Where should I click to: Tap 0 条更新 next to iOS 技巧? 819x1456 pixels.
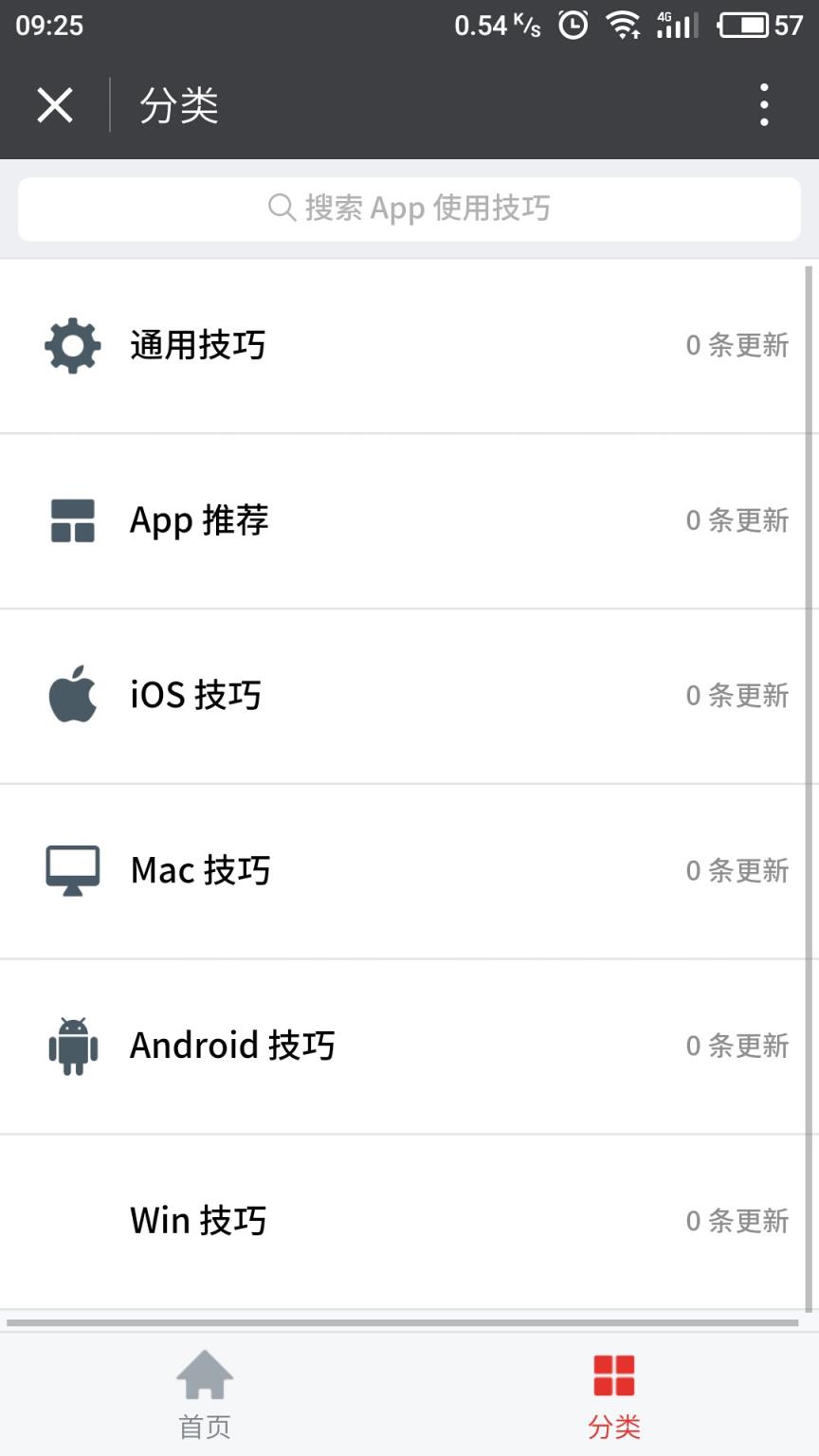coord(738,695)
